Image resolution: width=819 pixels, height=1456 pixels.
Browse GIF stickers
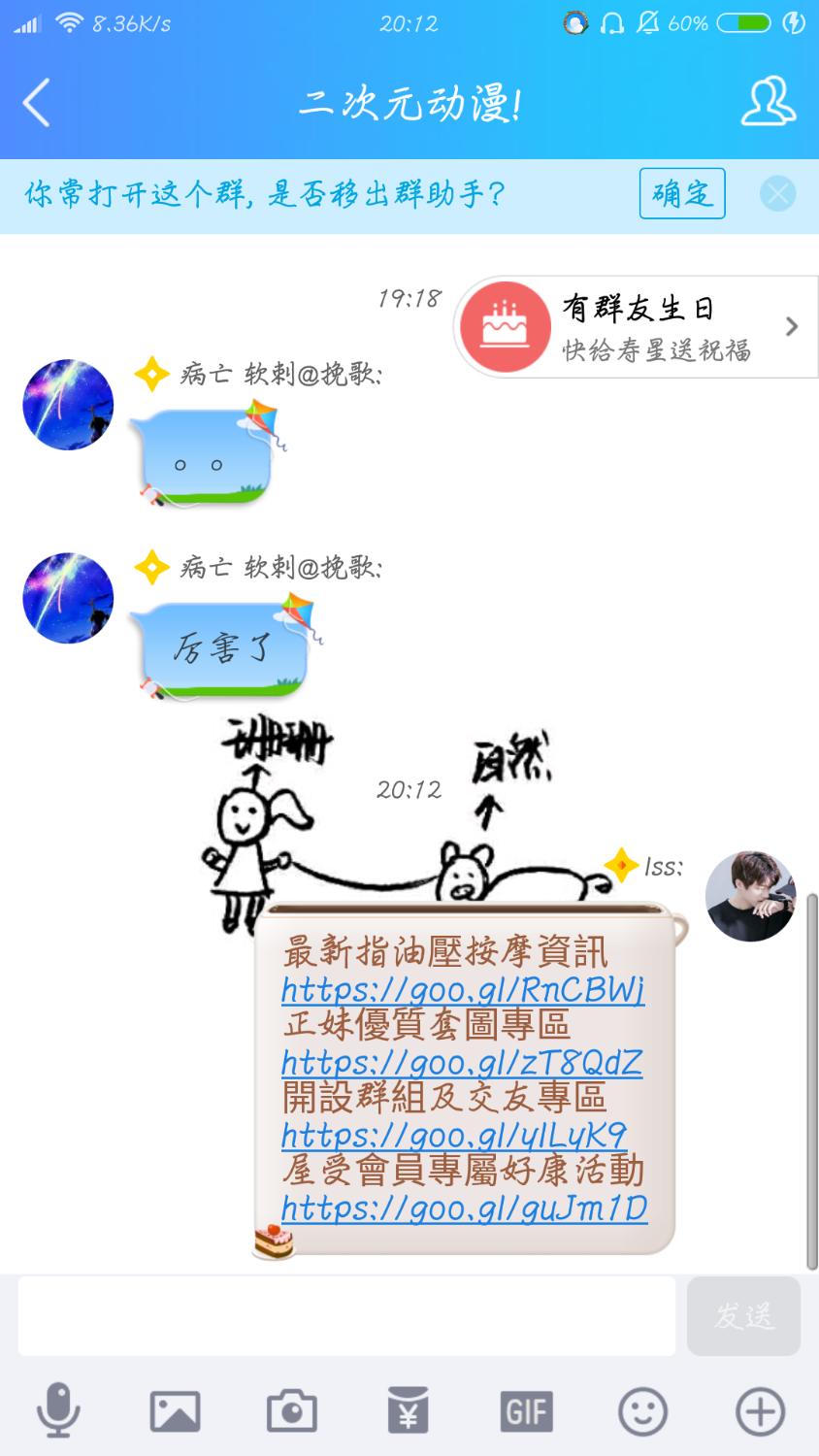526,1410
